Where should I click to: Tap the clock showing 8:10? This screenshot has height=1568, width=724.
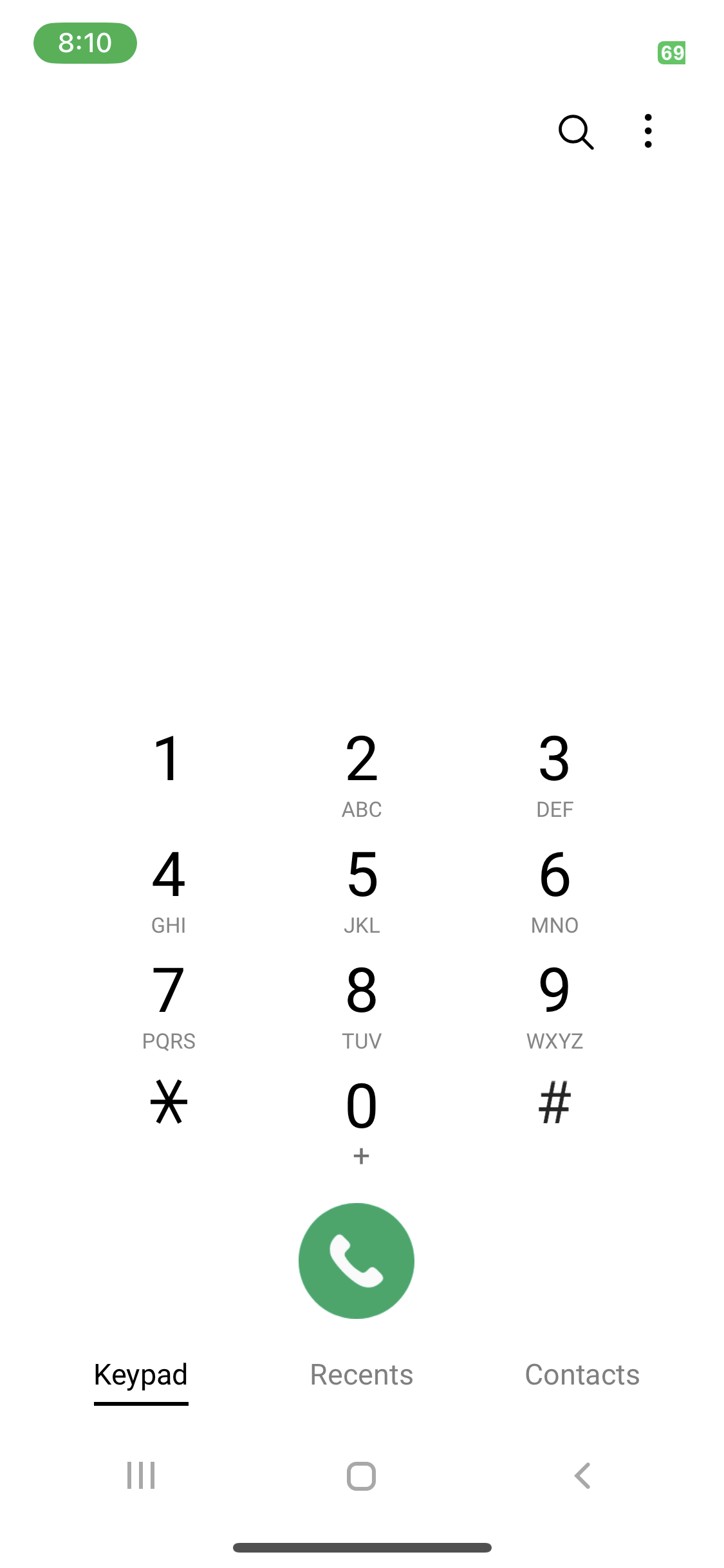[x=85, y=42]
